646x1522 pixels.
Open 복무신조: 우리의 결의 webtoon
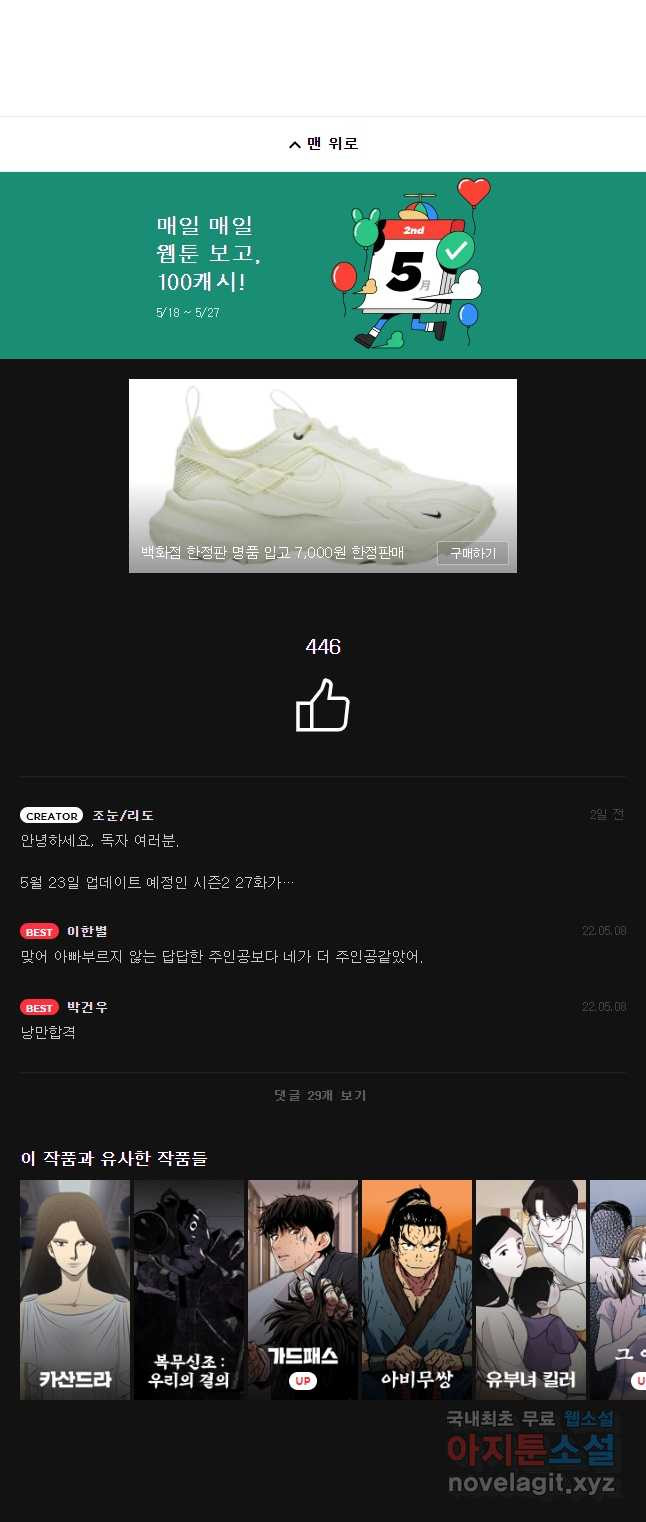pos(189,1289)
